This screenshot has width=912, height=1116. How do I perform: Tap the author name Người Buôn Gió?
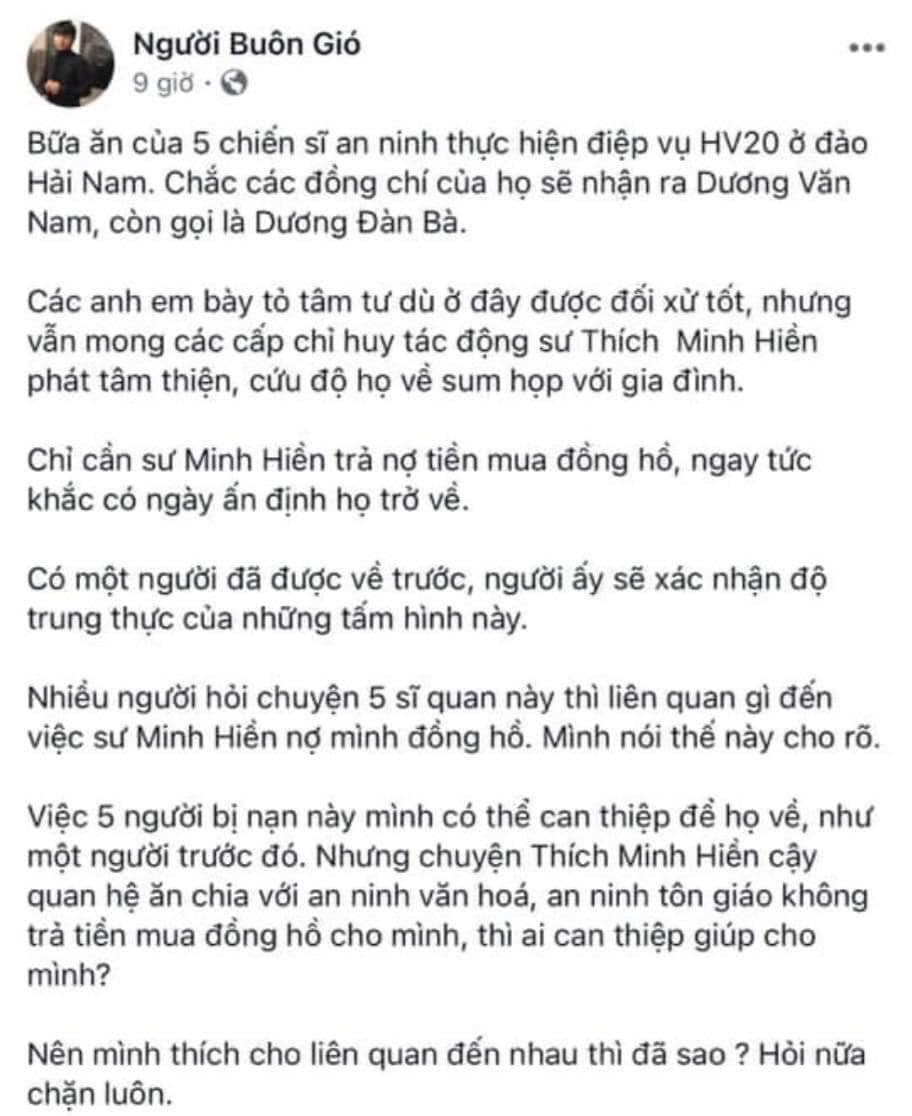(x=247, y=44)
